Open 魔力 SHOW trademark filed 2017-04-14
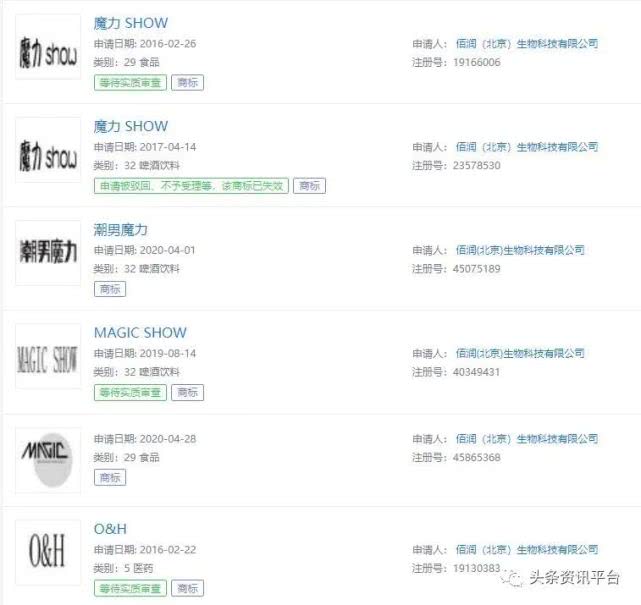This screenshot has height=605, width=641. click(x=131, y=126)
